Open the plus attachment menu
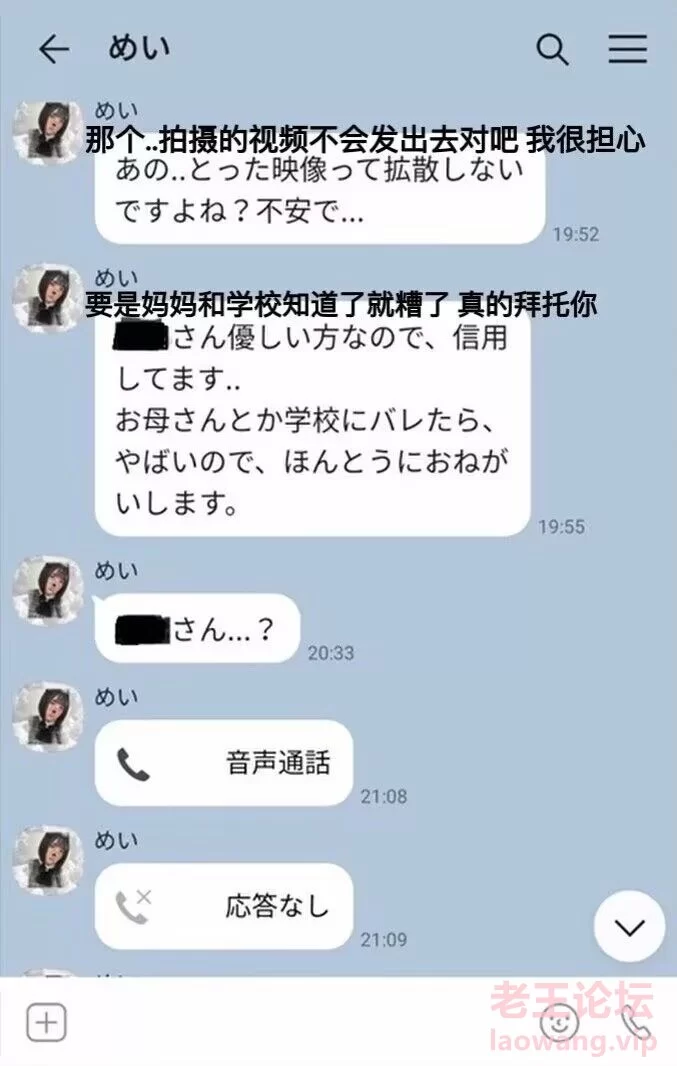 click(x=46, y=1023)
